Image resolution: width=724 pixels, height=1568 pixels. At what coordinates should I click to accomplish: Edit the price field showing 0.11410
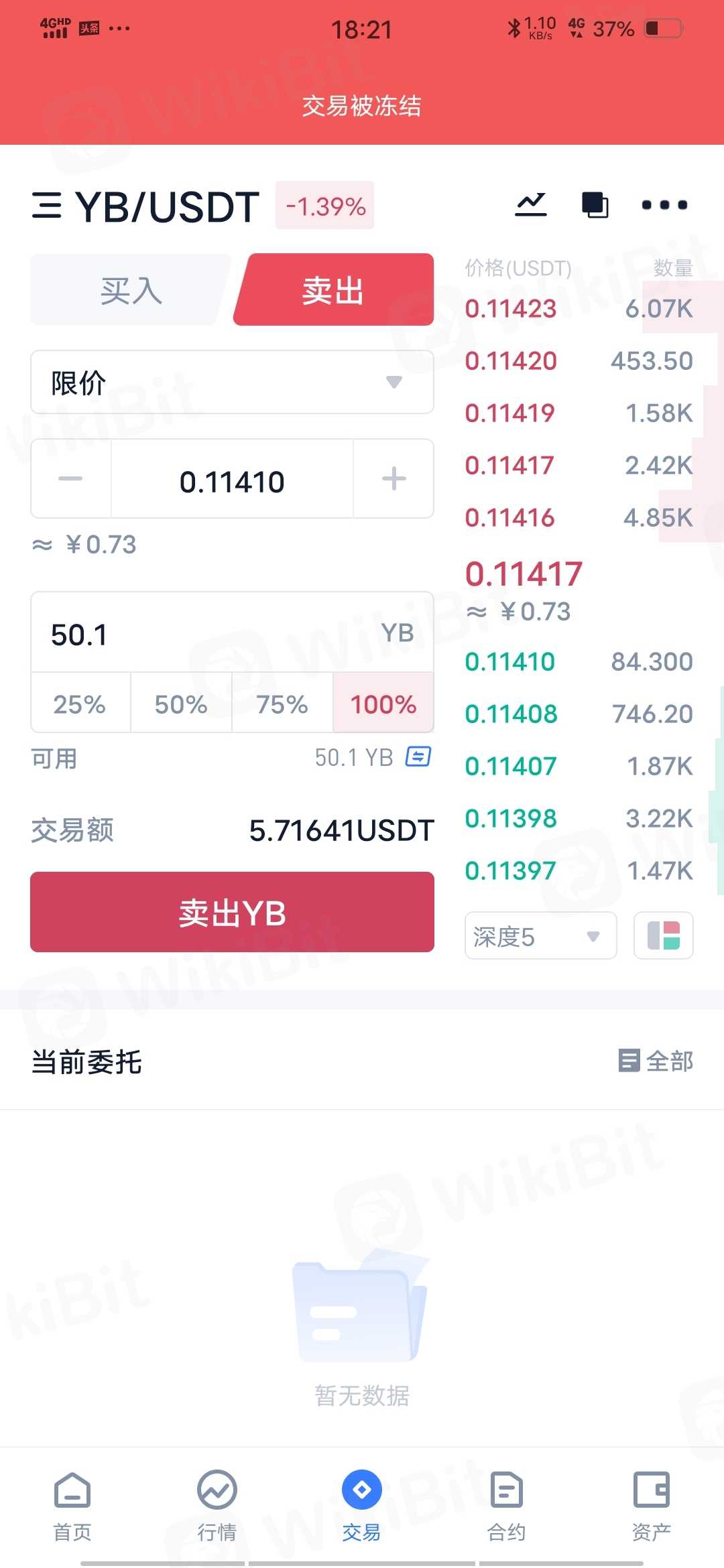[x=232, y=481]
